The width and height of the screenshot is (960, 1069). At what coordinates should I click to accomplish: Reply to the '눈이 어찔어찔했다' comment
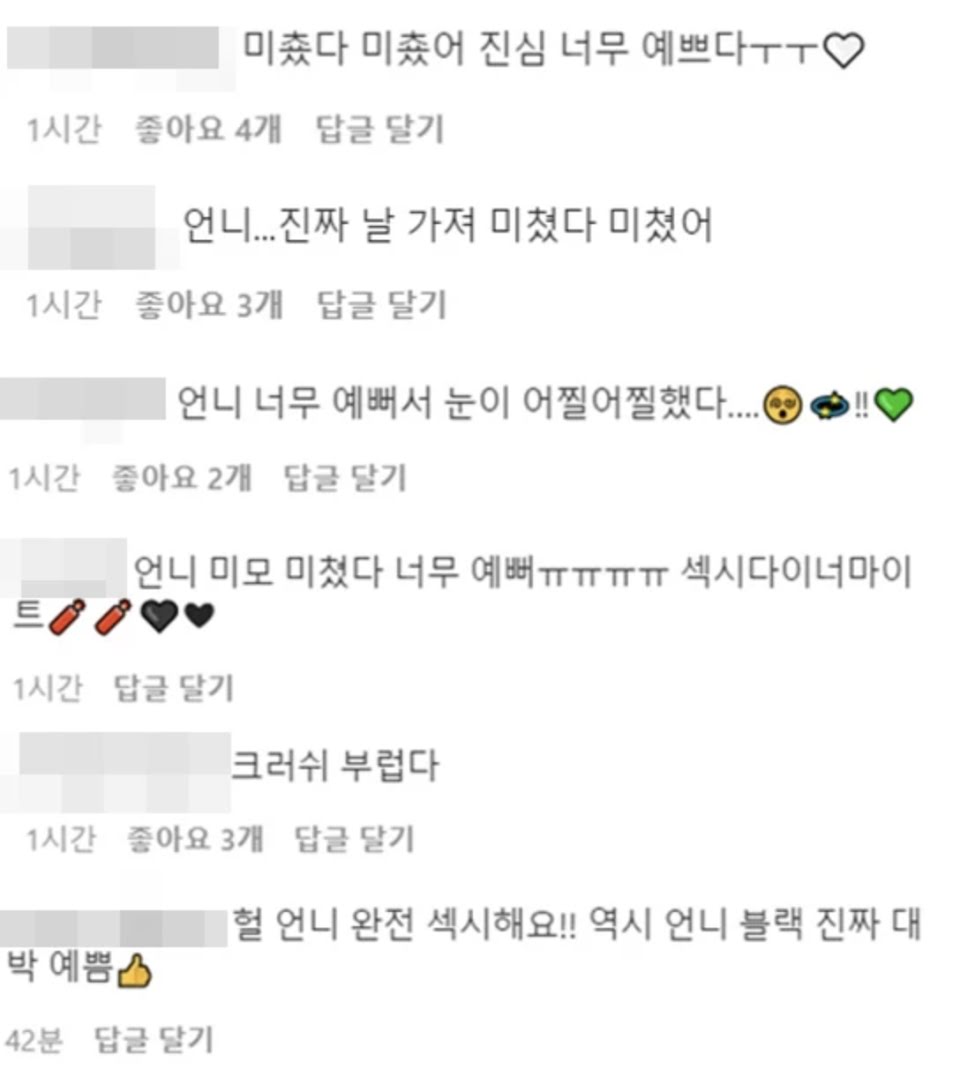345,479
